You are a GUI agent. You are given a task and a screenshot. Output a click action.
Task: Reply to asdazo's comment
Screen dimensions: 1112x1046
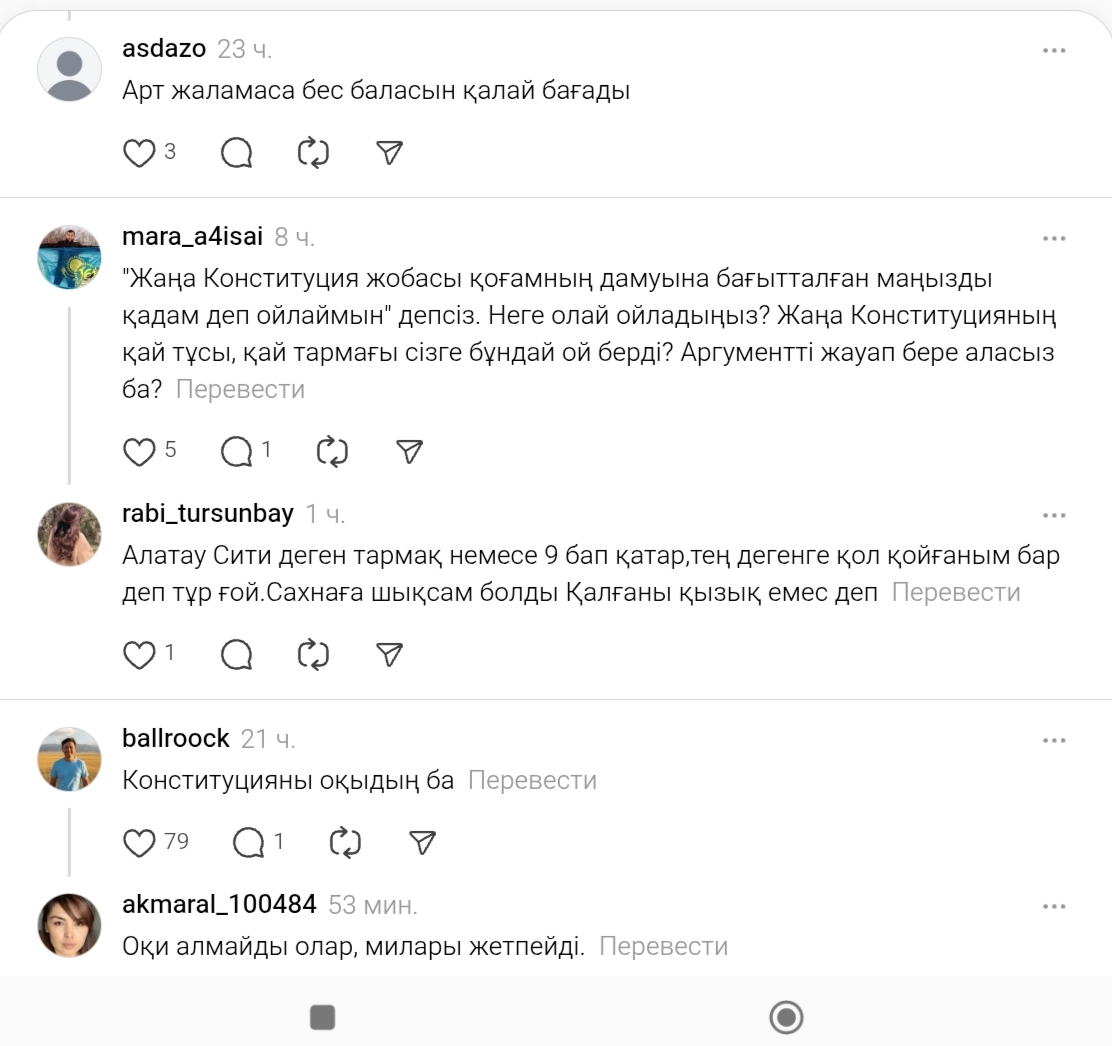pos(236,153)
